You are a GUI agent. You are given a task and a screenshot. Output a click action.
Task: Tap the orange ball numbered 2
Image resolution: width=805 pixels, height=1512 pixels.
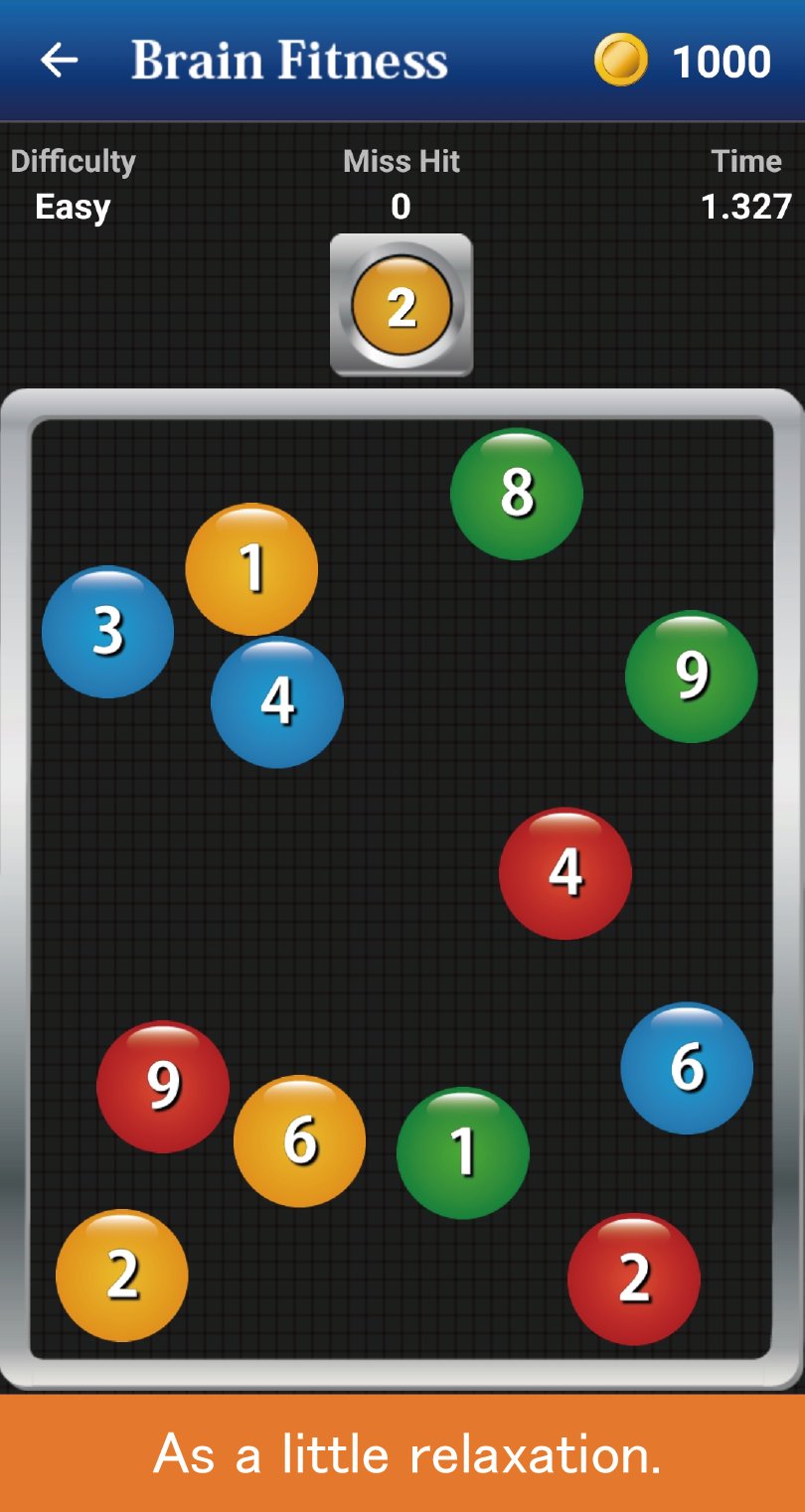[x=123, y=1275]
